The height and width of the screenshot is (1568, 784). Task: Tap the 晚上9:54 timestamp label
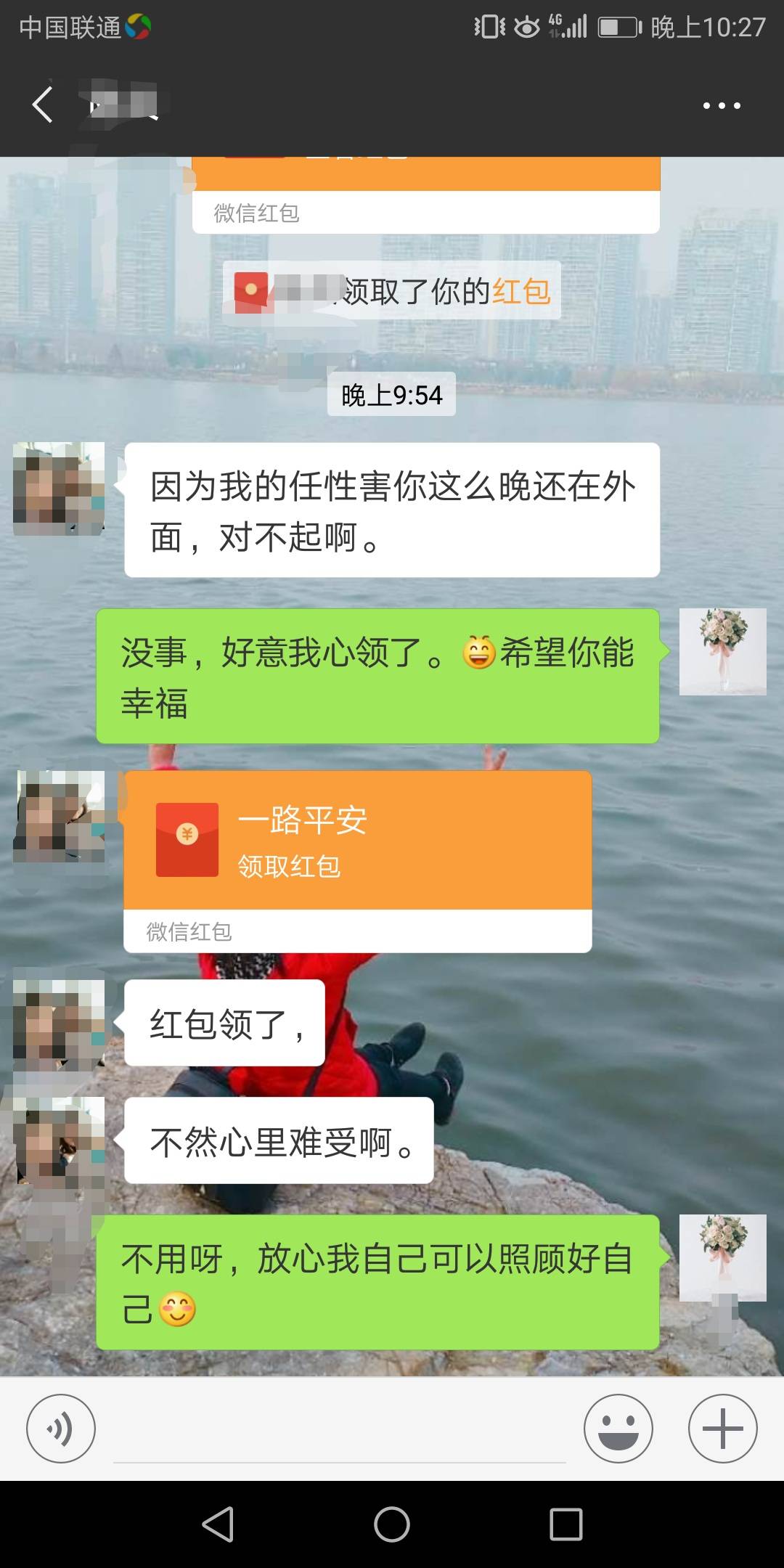point(392,395)
